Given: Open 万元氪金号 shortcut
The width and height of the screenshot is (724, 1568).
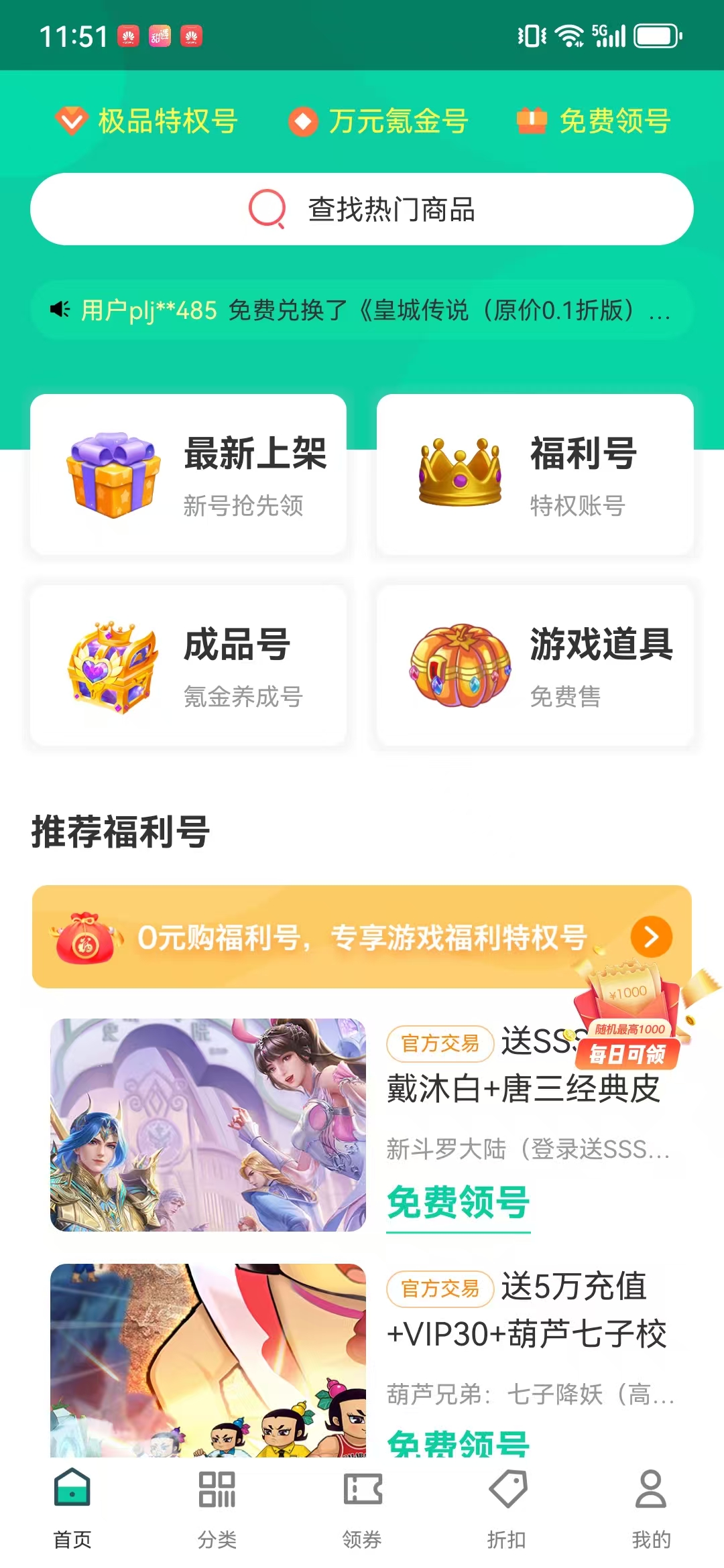Looking at the screenshot, I should click(379, 121).
